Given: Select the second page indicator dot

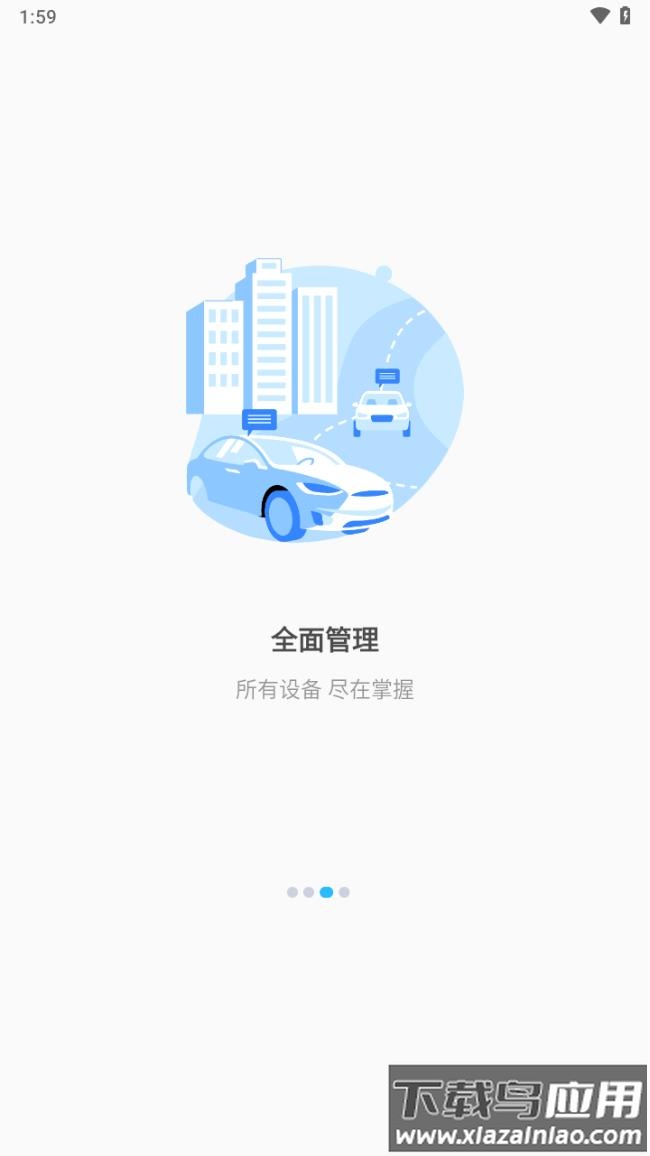Looking at the screenshot, I should click(x=309, y=892).
